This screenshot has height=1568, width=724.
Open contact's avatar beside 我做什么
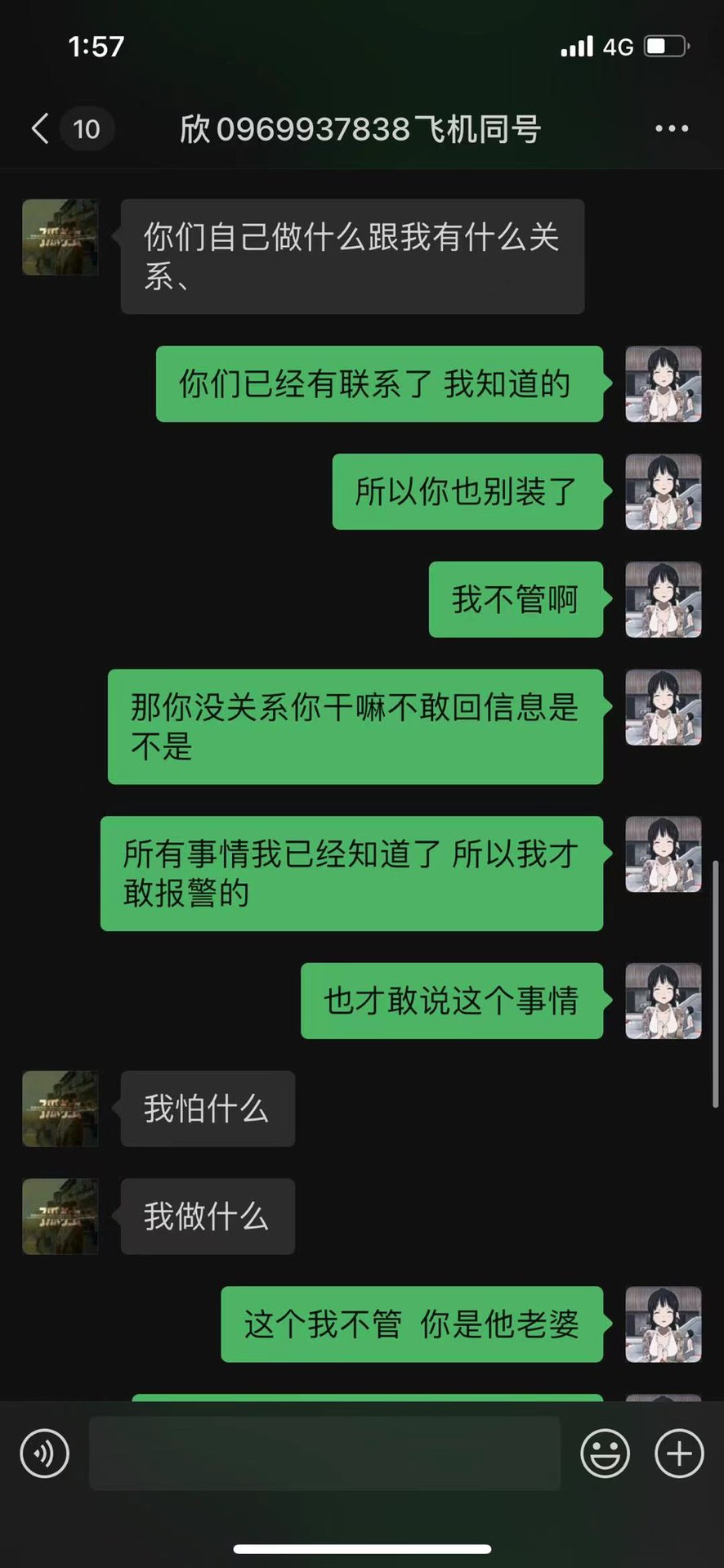tap(60, 1216)
